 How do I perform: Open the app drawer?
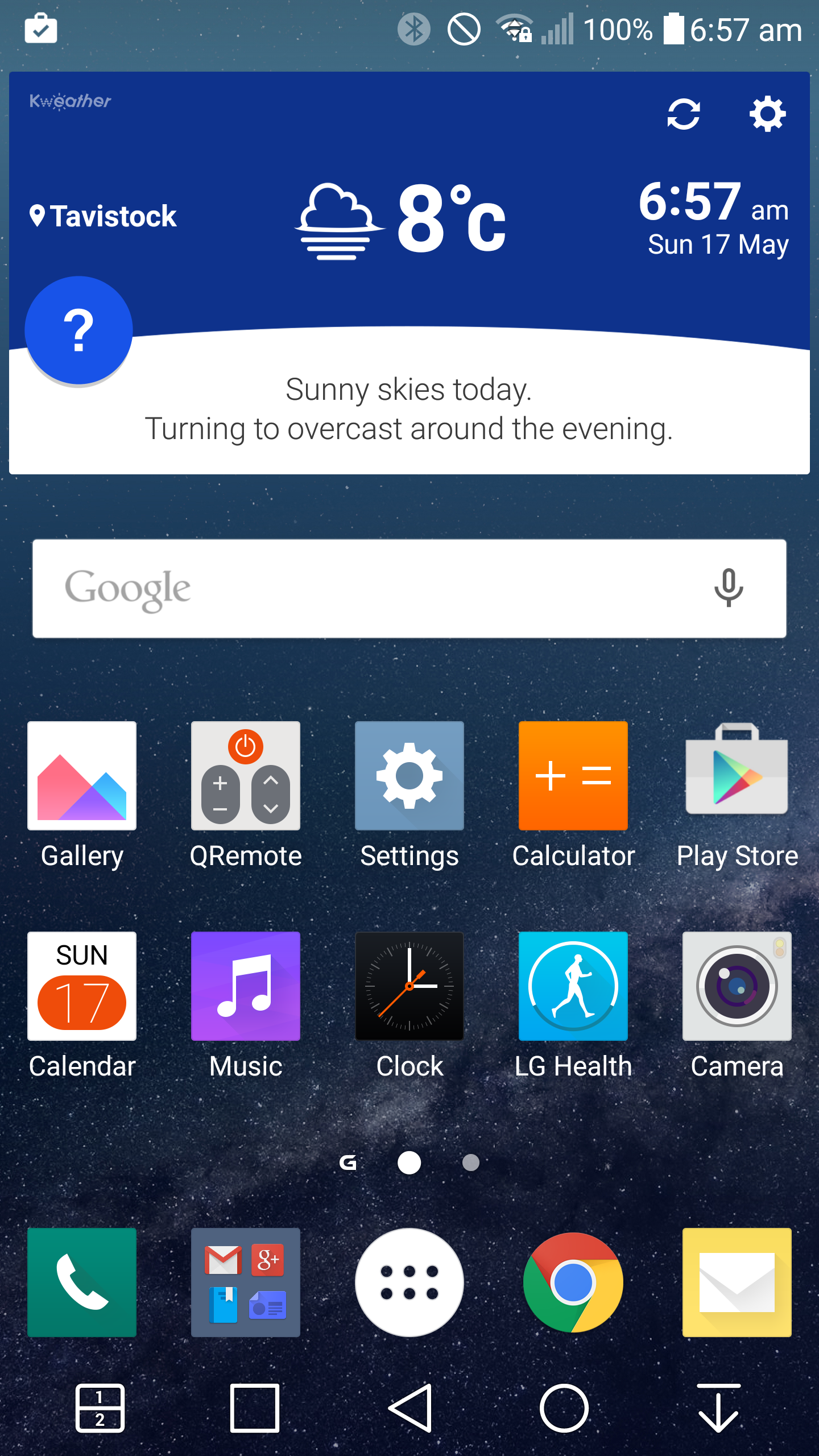(409, 1283)
